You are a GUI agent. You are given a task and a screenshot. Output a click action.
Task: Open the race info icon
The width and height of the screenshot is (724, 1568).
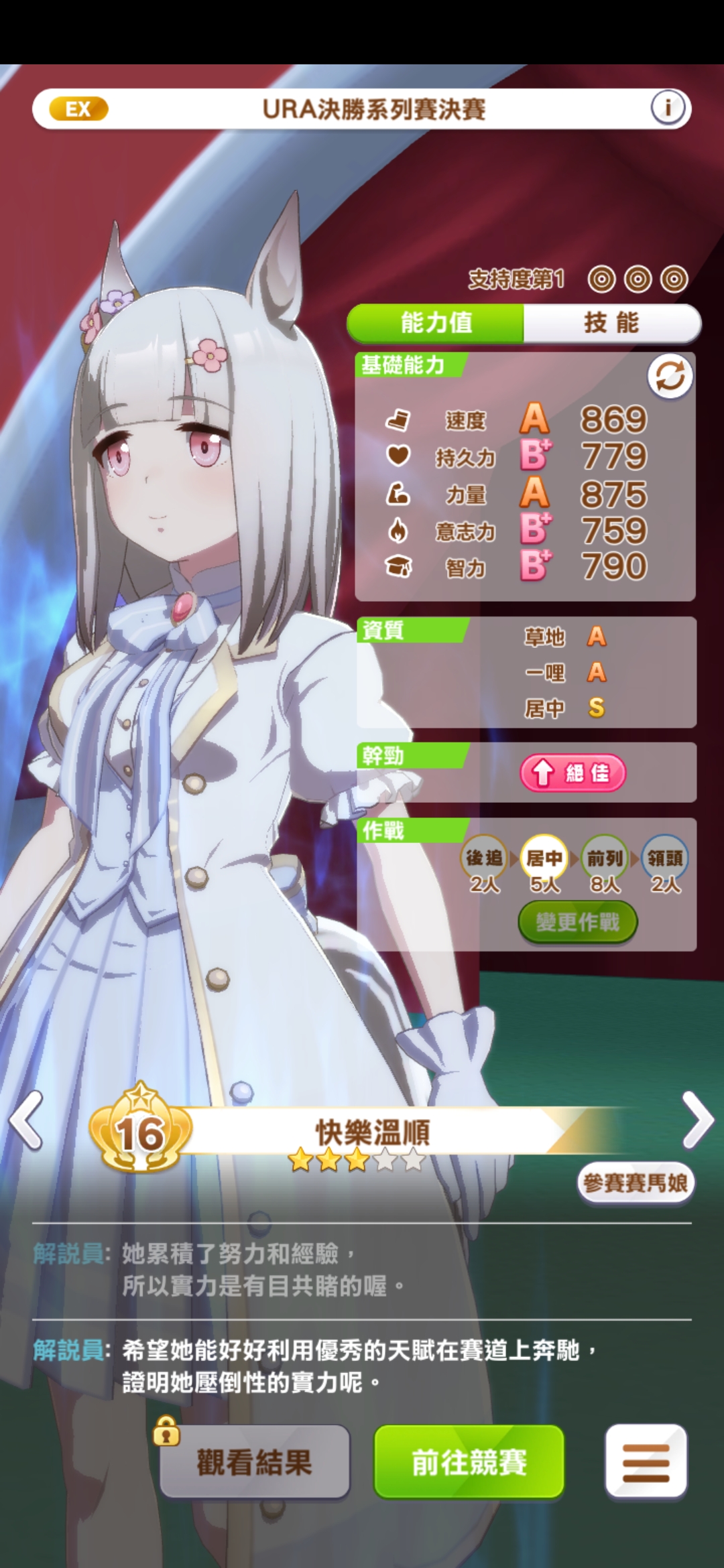pyautogui.click(x=668, y=108)
